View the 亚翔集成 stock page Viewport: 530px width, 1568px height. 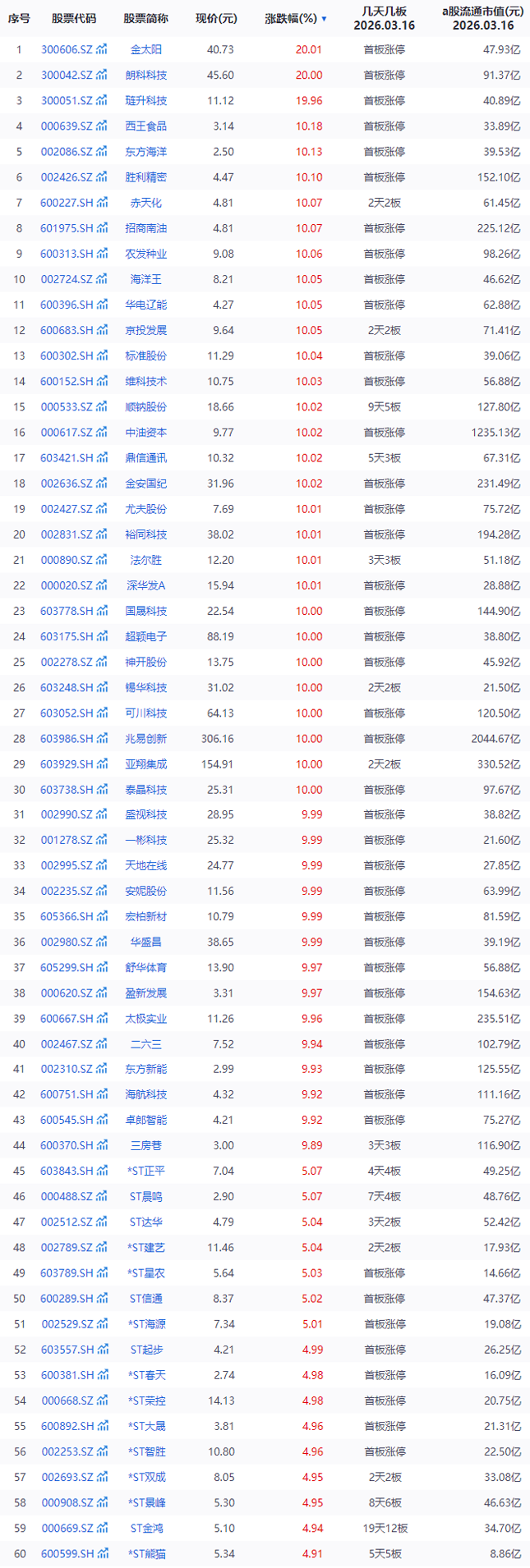click(148, 763)
